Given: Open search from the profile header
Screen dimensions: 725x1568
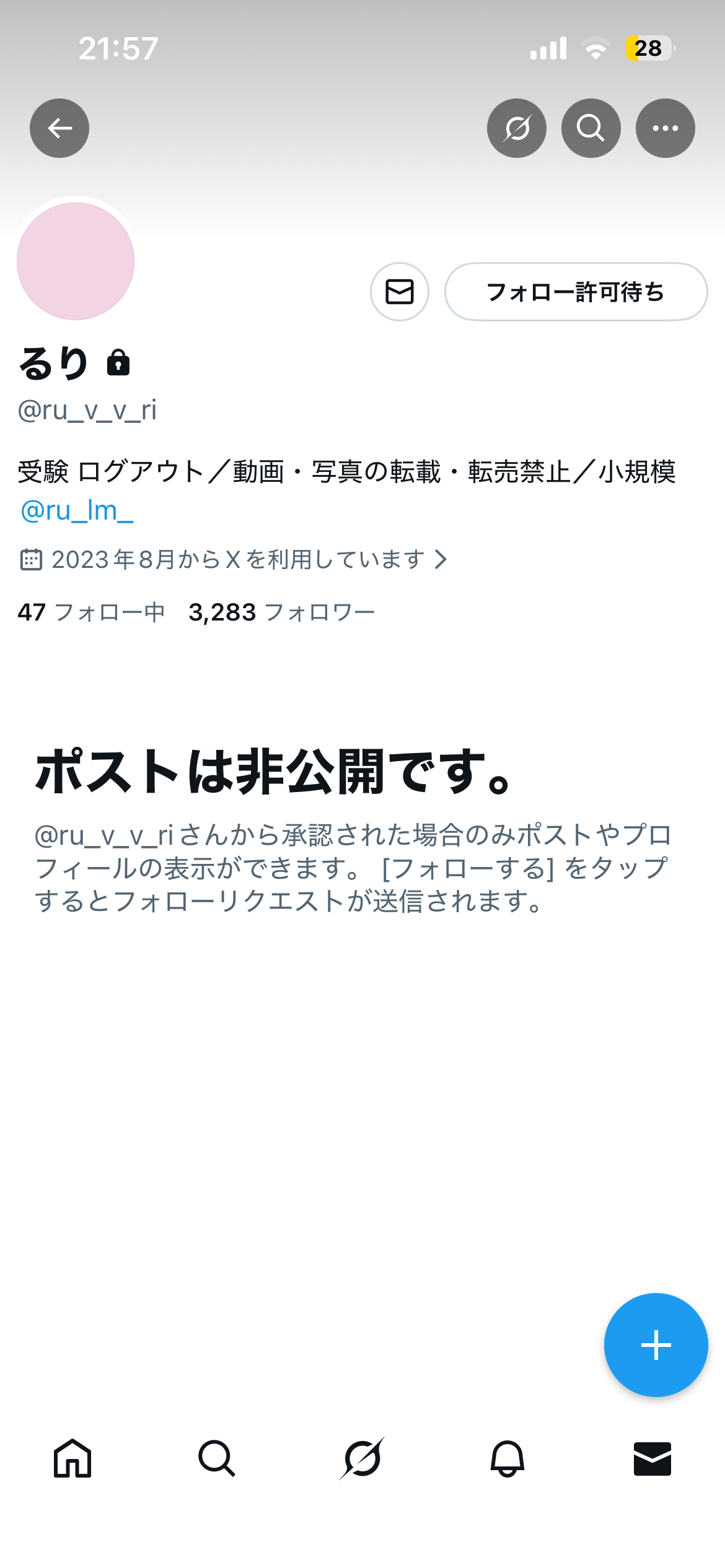Looking at the screenshot, I should pyautogui.click(x=591, y=128).
